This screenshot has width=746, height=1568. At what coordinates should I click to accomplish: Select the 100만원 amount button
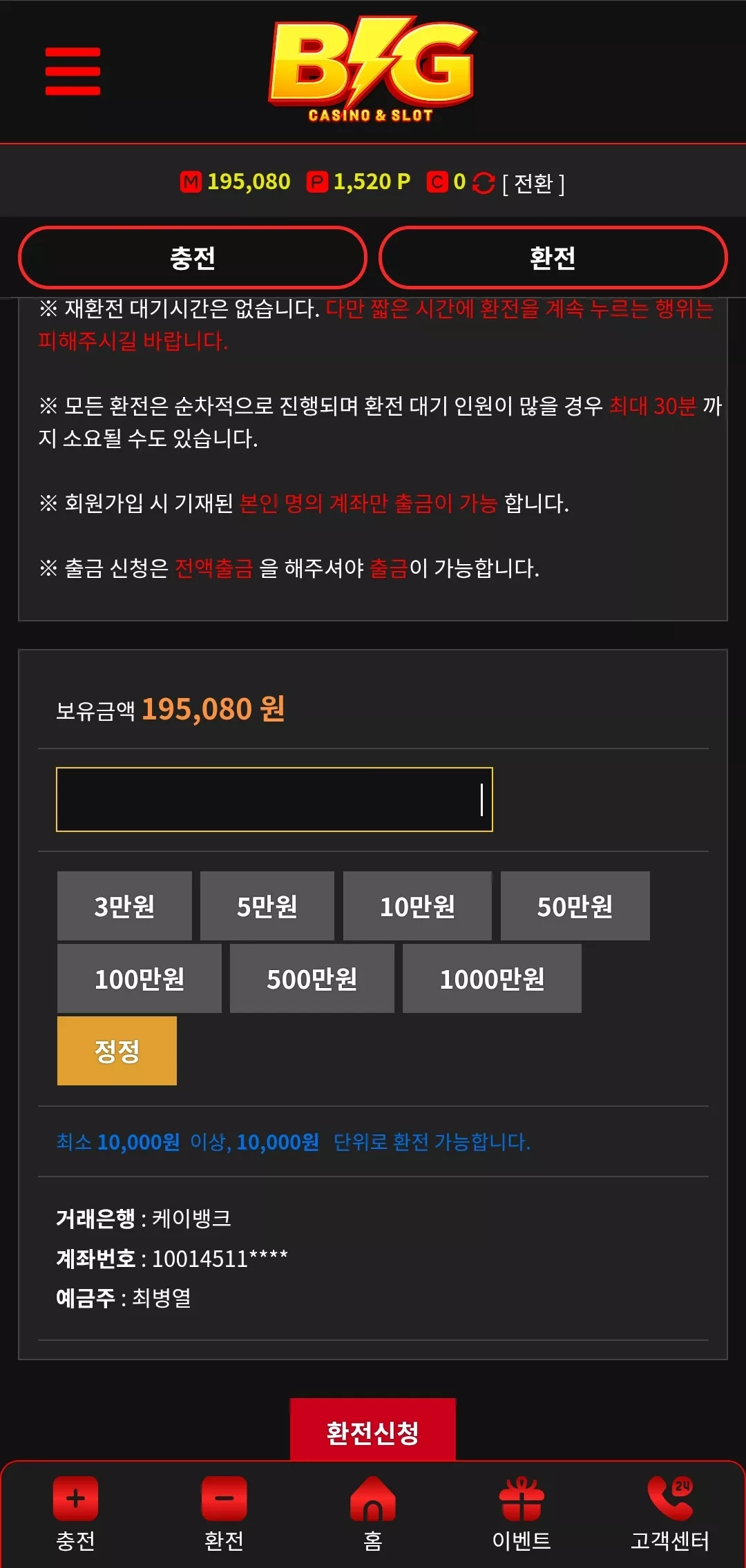click(x=140, y=978)
